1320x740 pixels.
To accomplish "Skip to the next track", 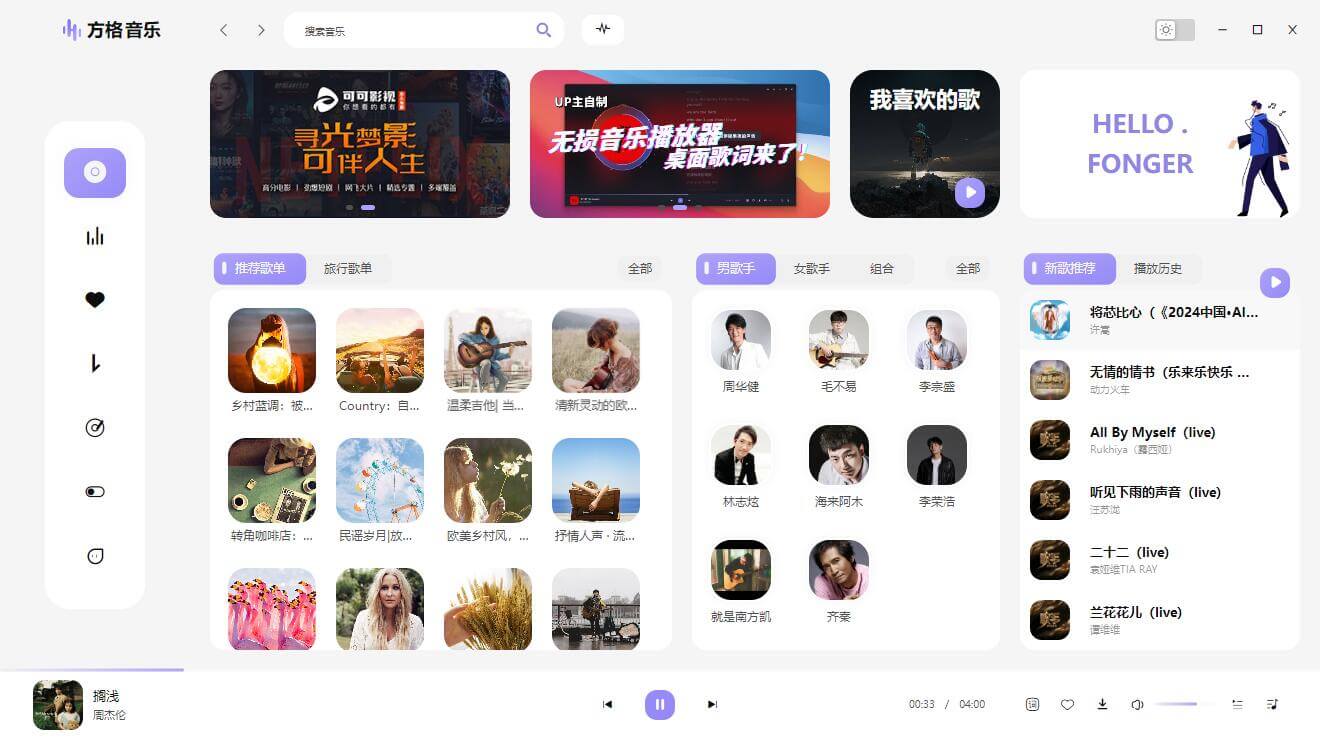I will [x=712, y=704].
